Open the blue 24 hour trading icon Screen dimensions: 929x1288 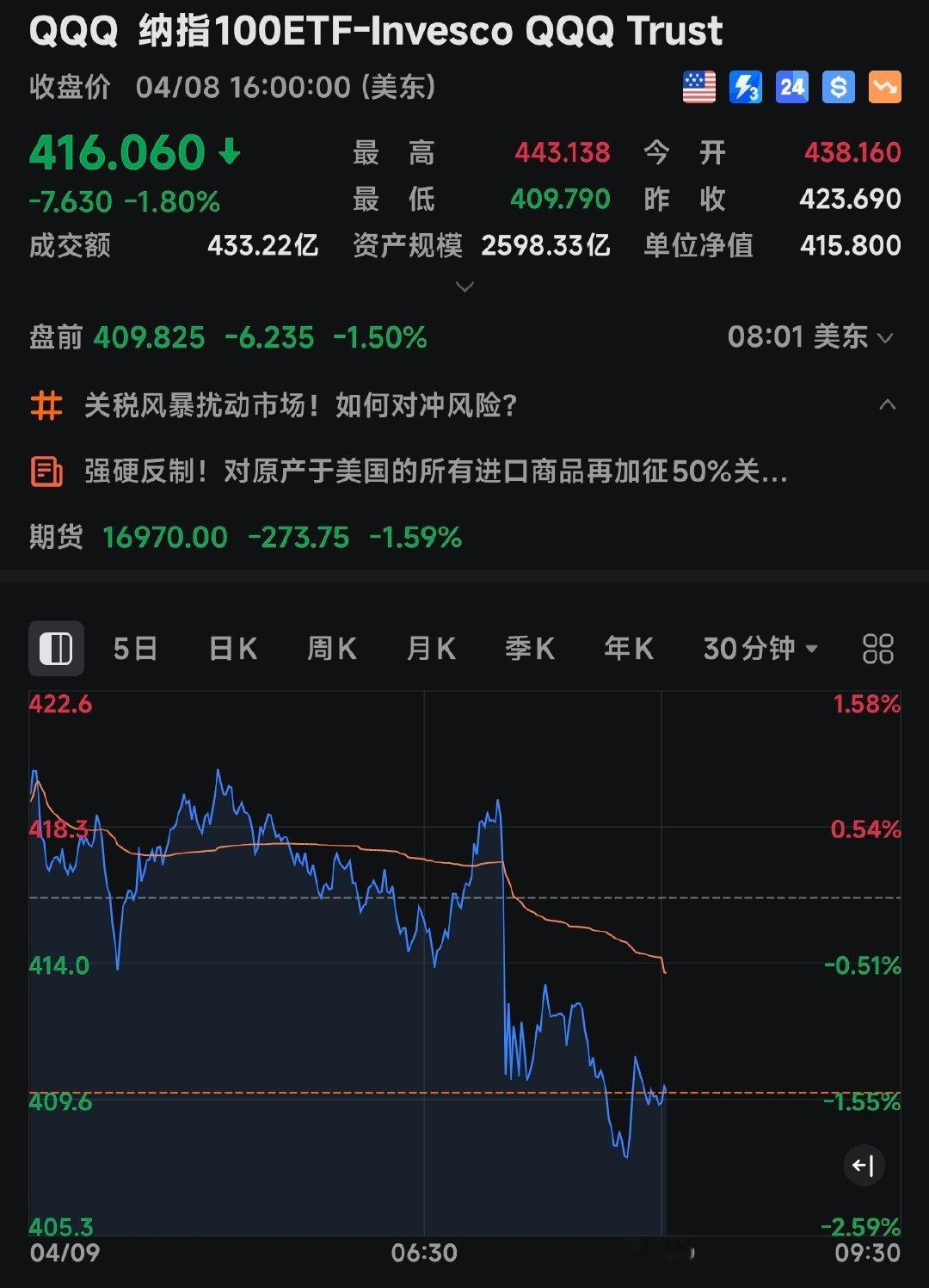click(791, 87)
